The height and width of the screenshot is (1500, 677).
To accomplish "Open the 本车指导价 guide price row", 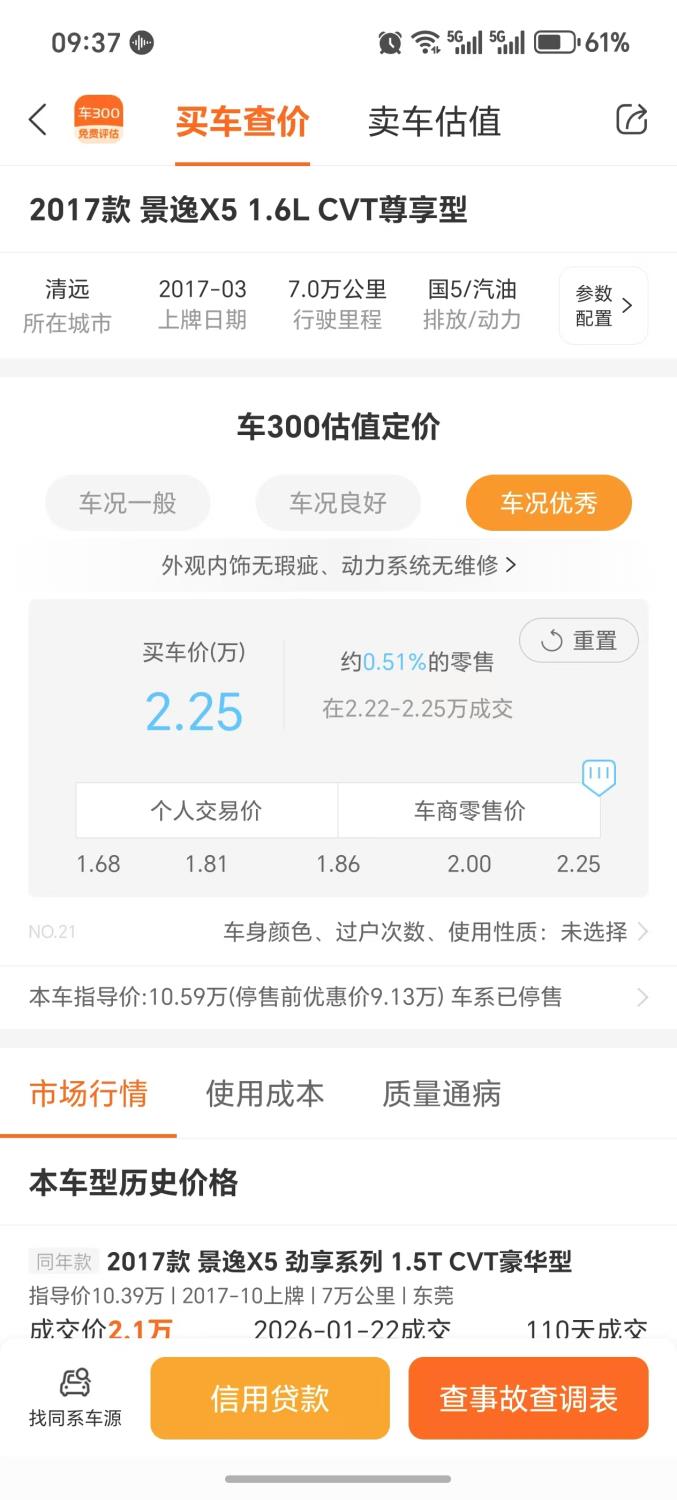I will point(338,997).
